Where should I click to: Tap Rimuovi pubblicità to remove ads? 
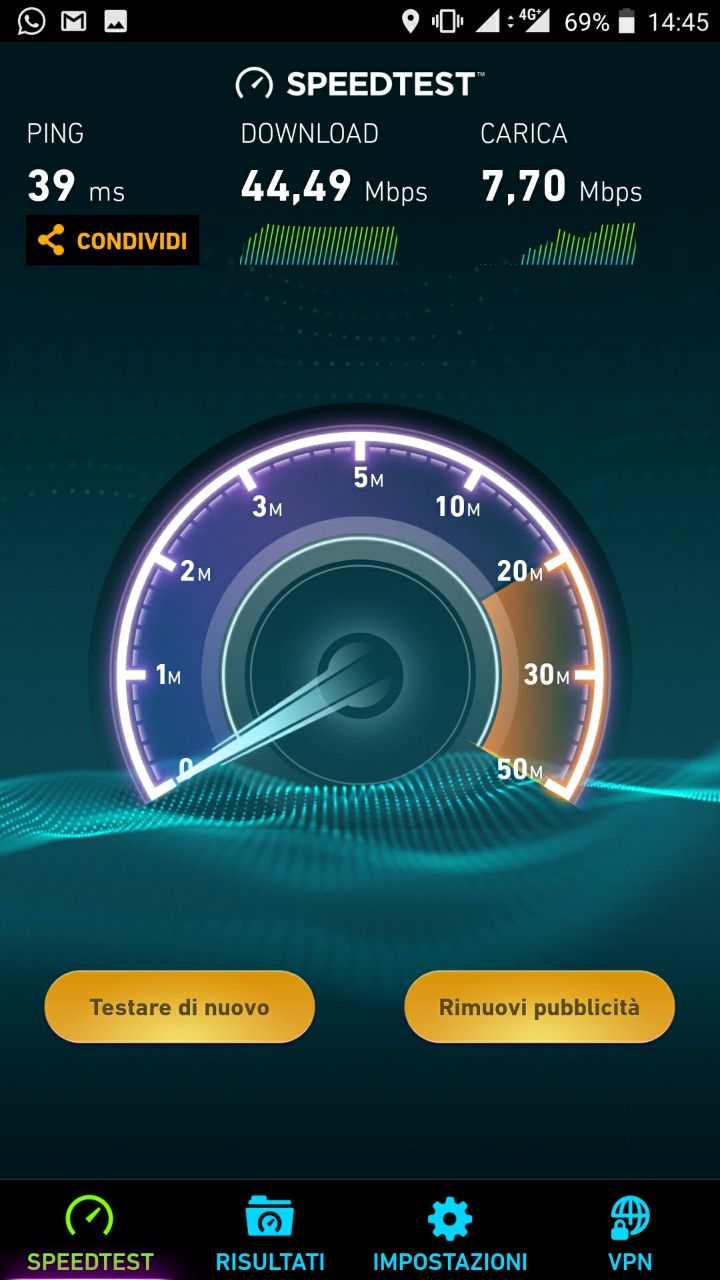pos(539,1007)
